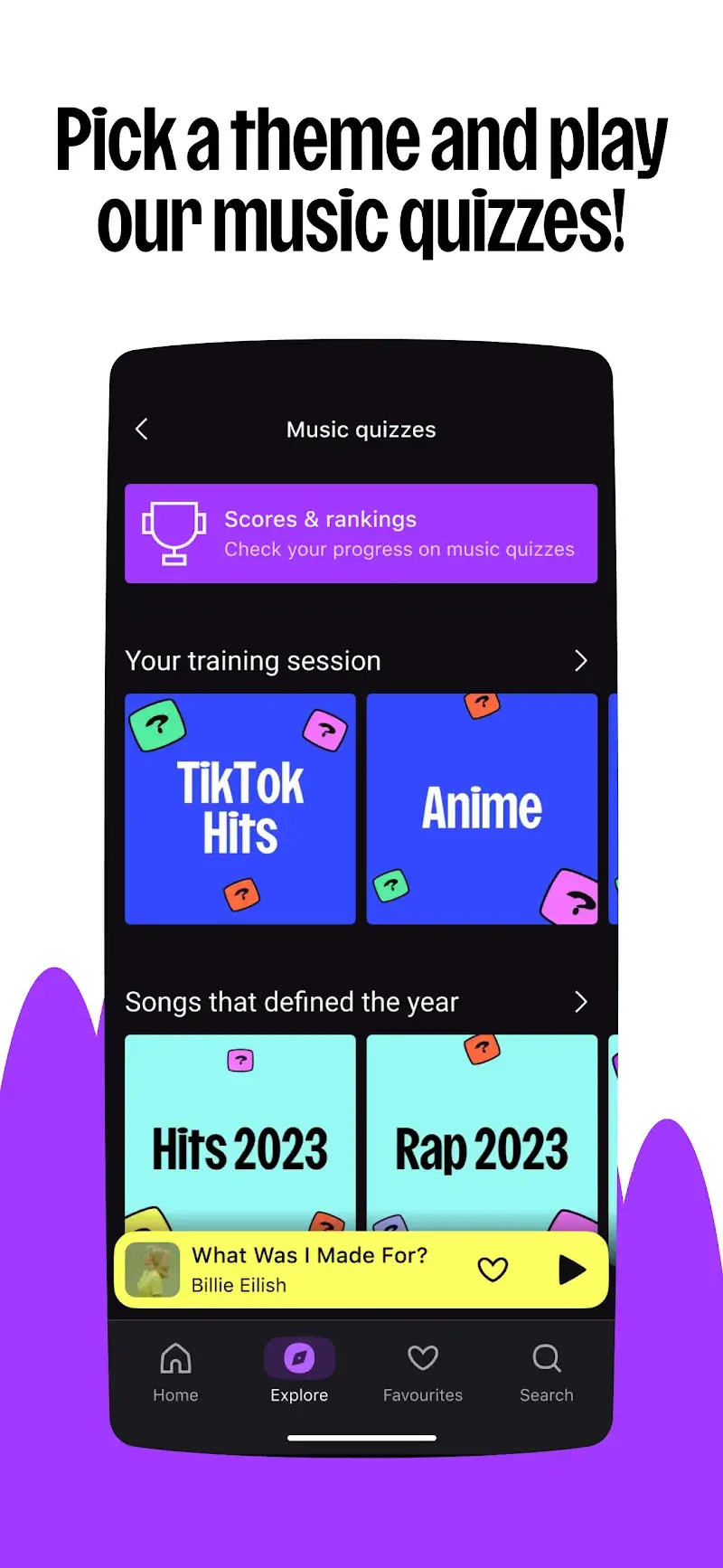Start the TikTok Hits quiz

[239, 808]
